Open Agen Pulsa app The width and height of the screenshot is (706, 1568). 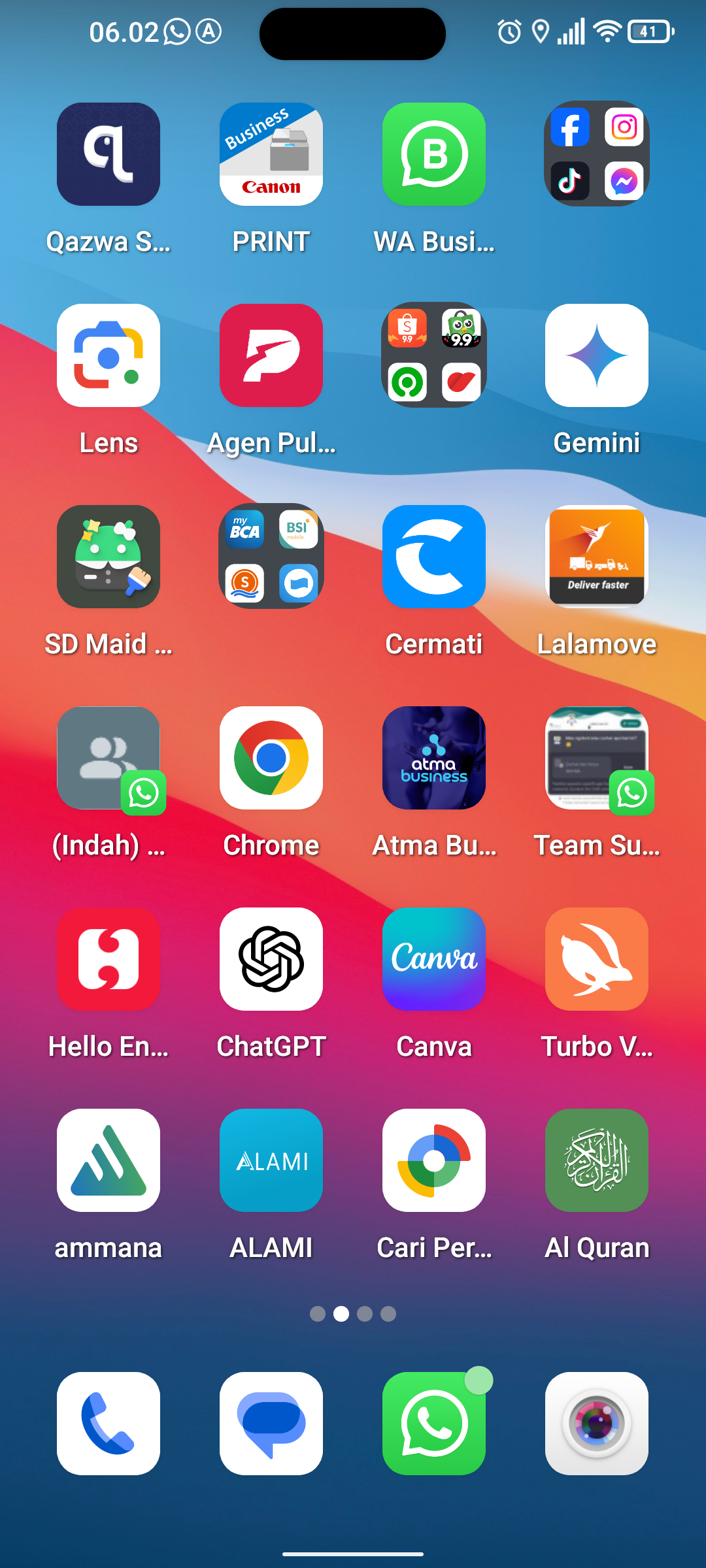click(271, 355)
